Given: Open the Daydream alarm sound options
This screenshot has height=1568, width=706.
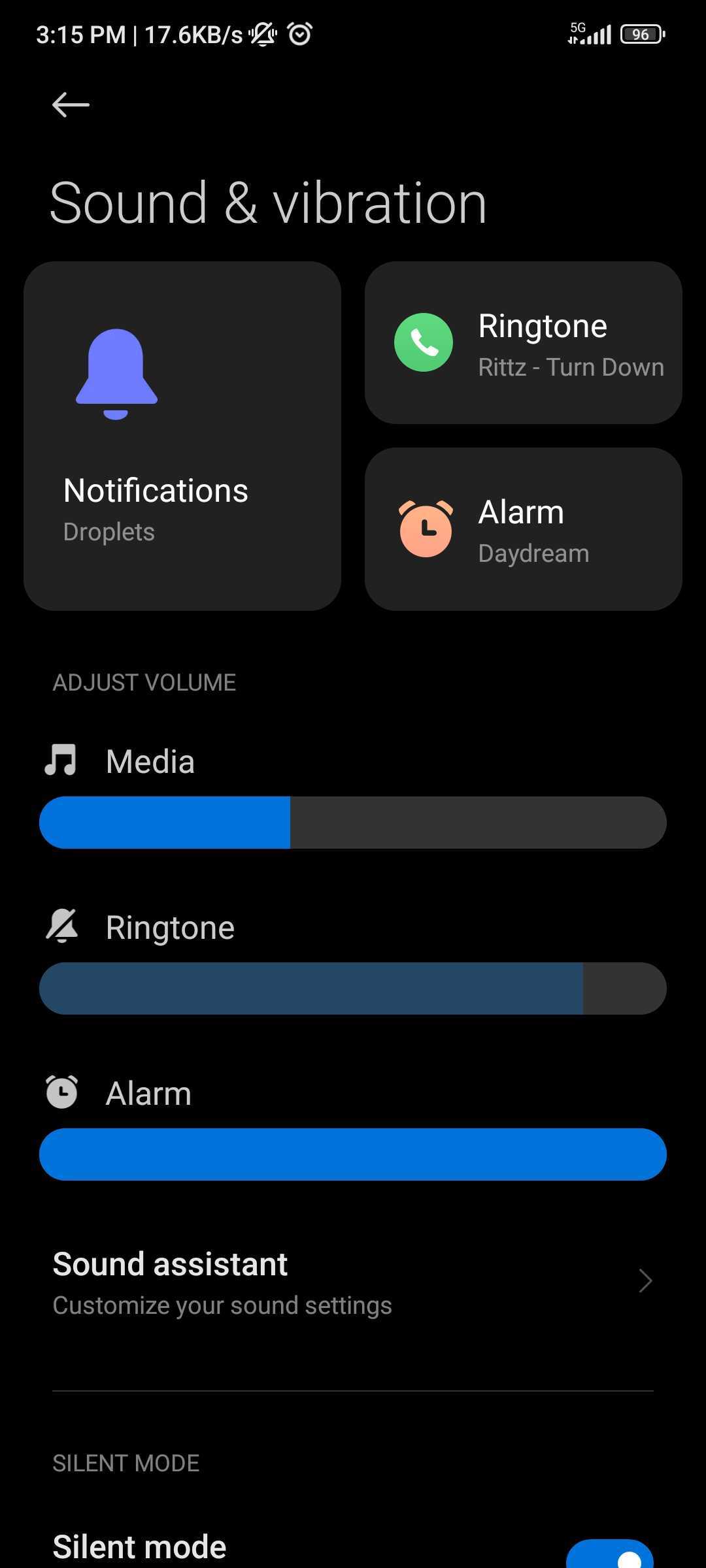Looking at the screenshot, I should [x=523, y=528].
